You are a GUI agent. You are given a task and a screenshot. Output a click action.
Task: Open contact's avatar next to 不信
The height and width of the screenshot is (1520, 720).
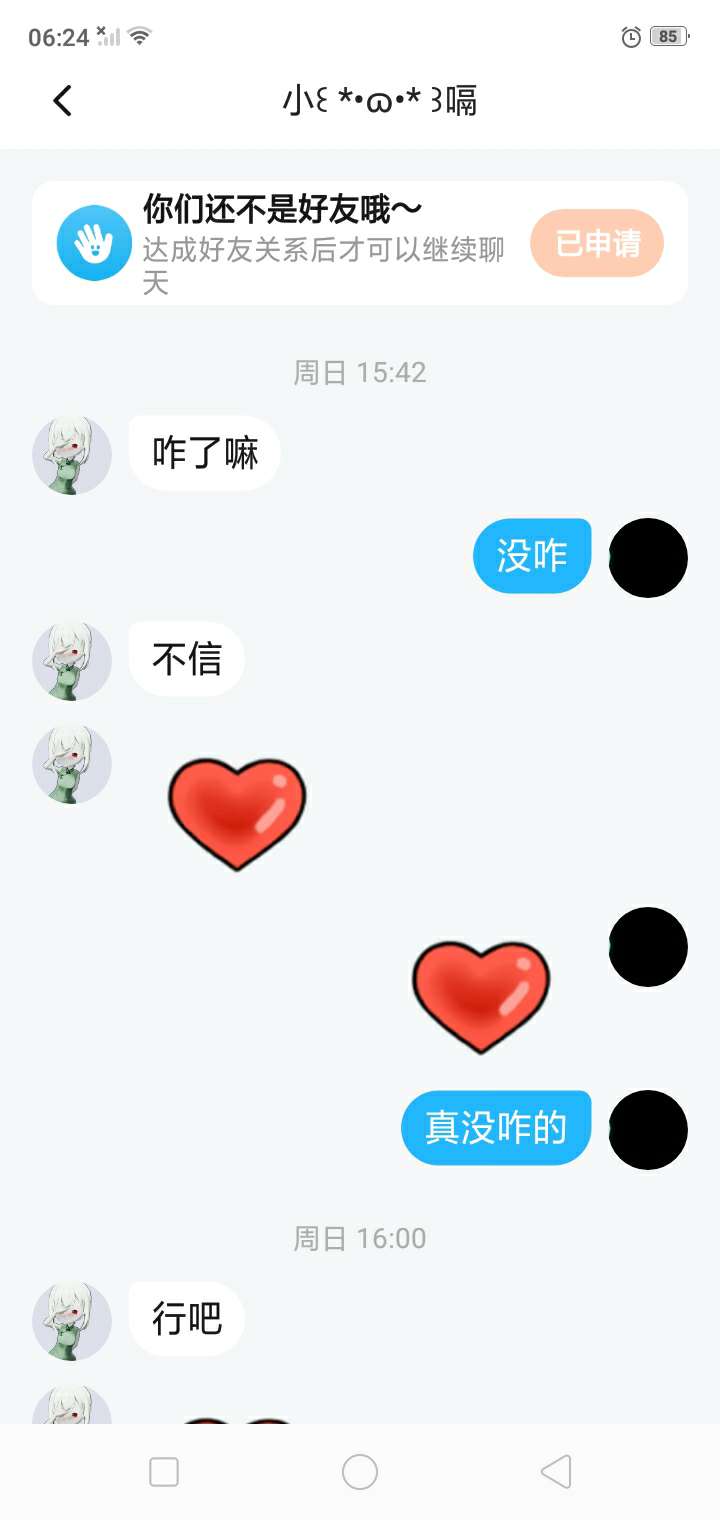click(72, 661)
